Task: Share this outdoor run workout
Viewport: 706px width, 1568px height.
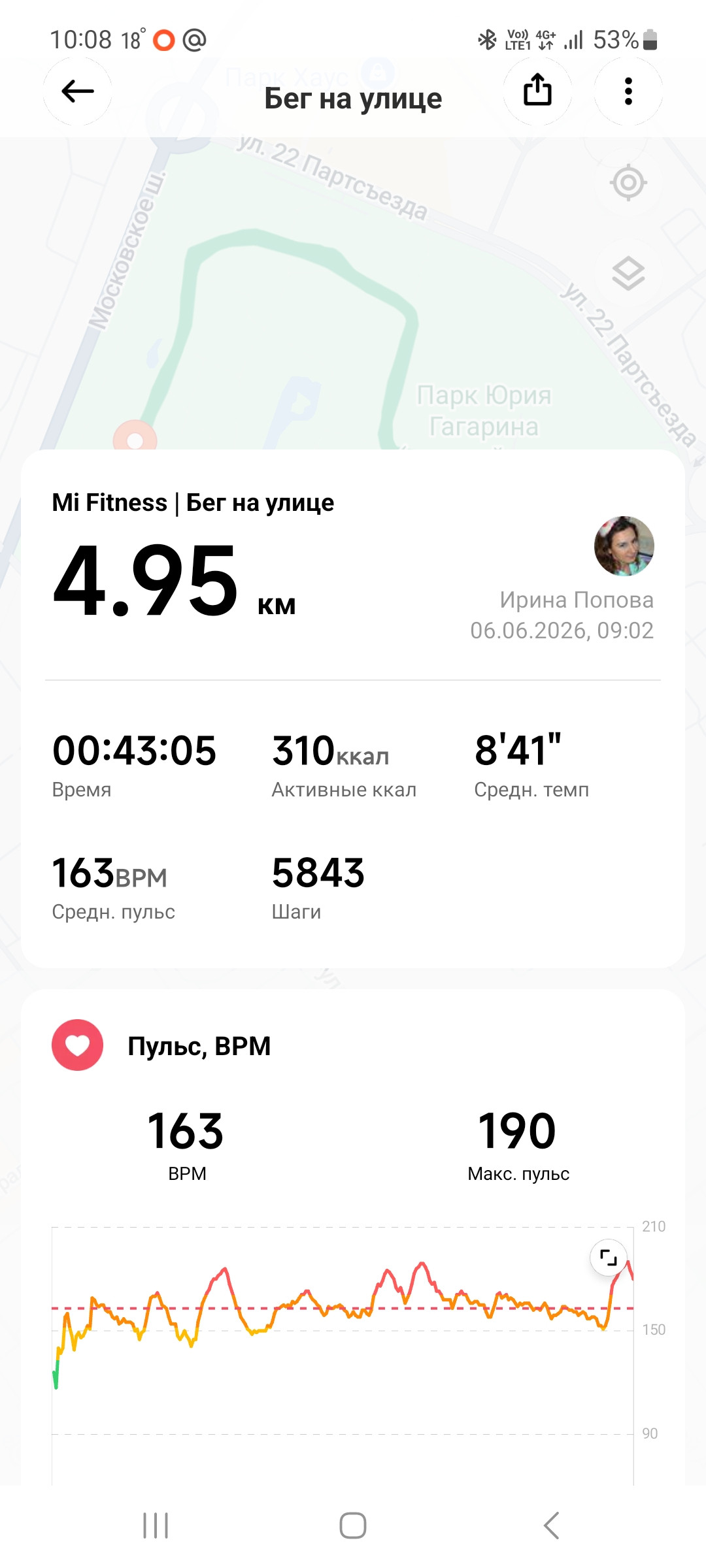Action: (x=537, y=91)
